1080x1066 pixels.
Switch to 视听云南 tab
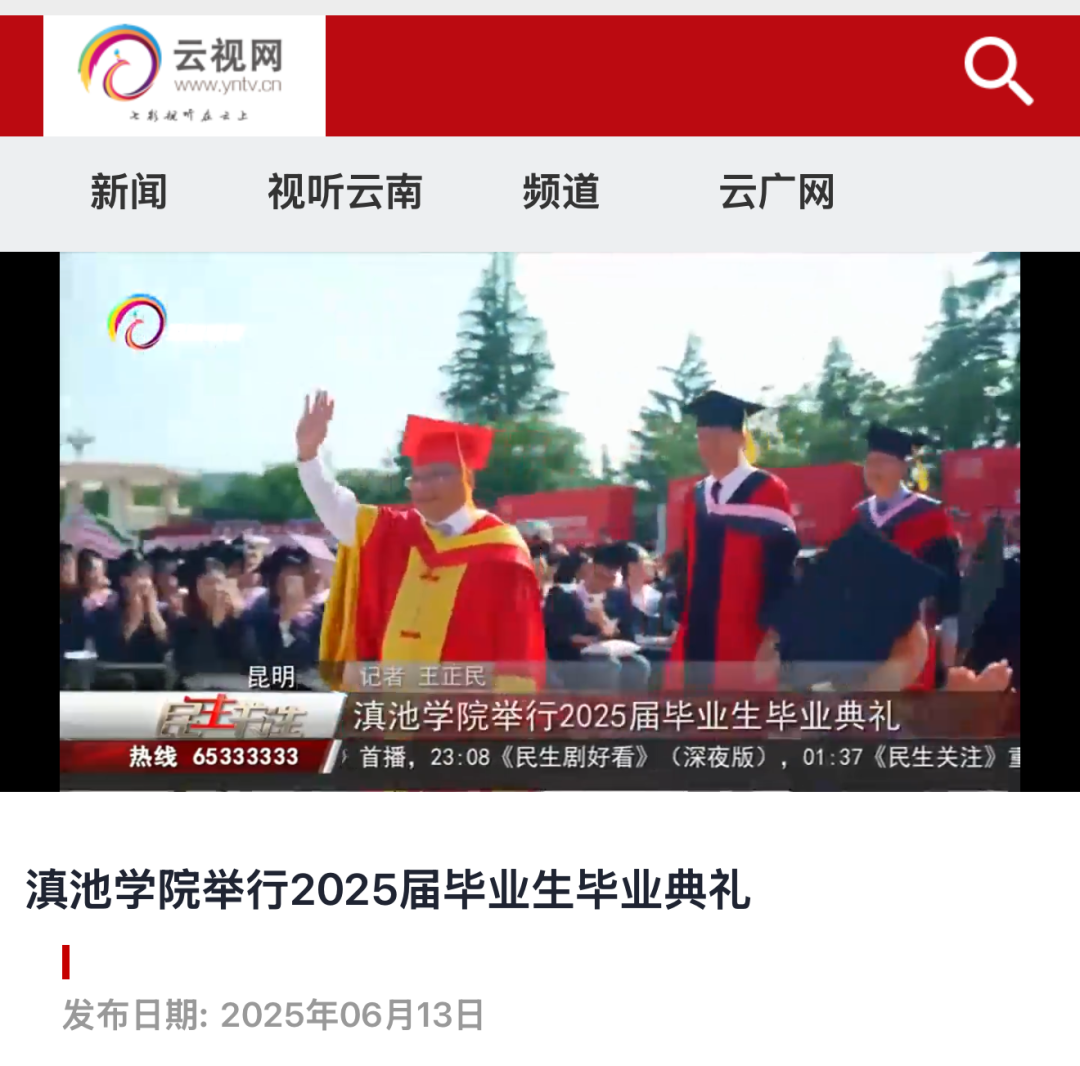pos(344,192)
